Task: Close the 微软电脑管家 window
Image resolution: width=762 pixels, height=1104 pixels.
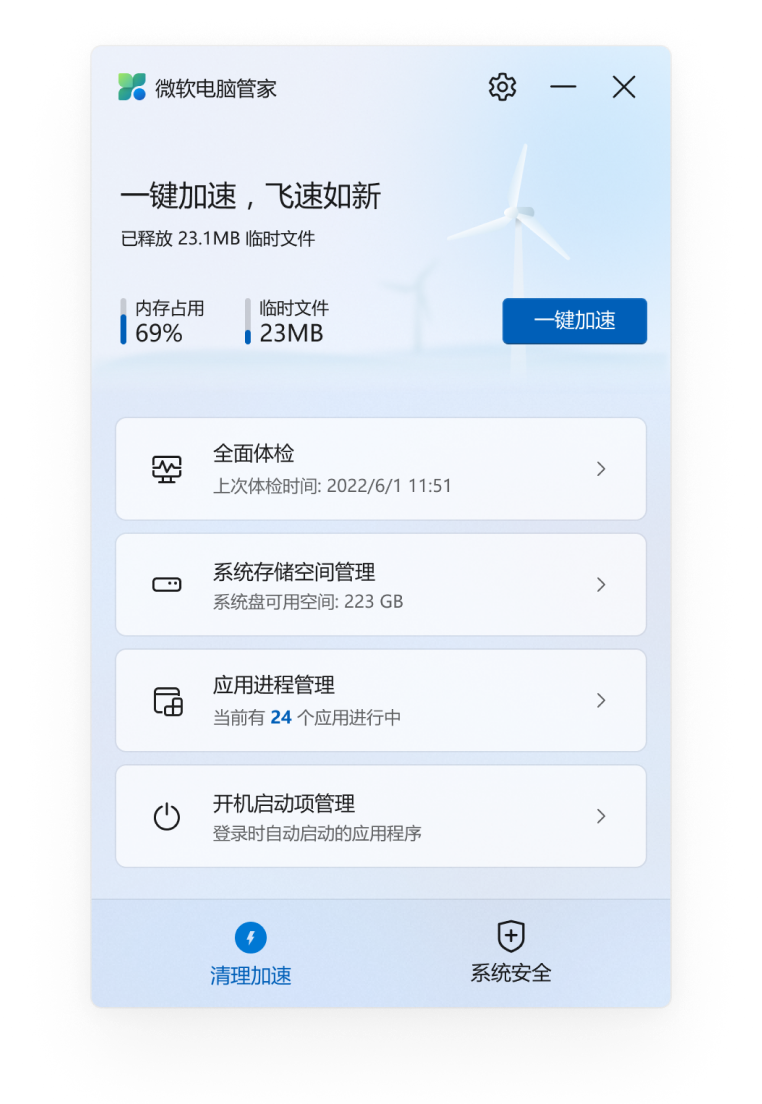Action: tap(624, 87)
